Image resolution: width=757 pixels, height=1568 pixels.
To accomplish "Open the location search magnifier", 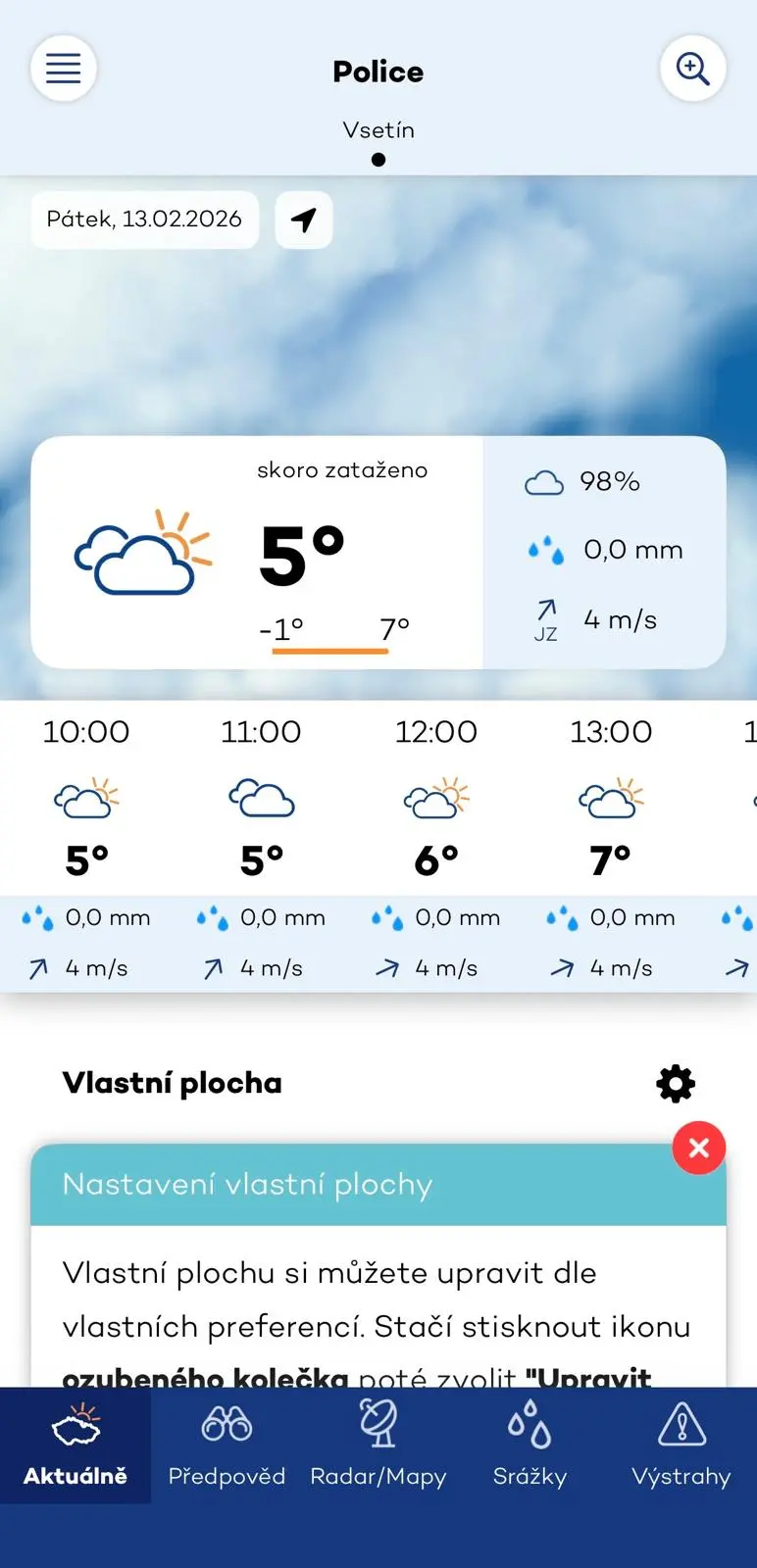I will tap(692, 69).
